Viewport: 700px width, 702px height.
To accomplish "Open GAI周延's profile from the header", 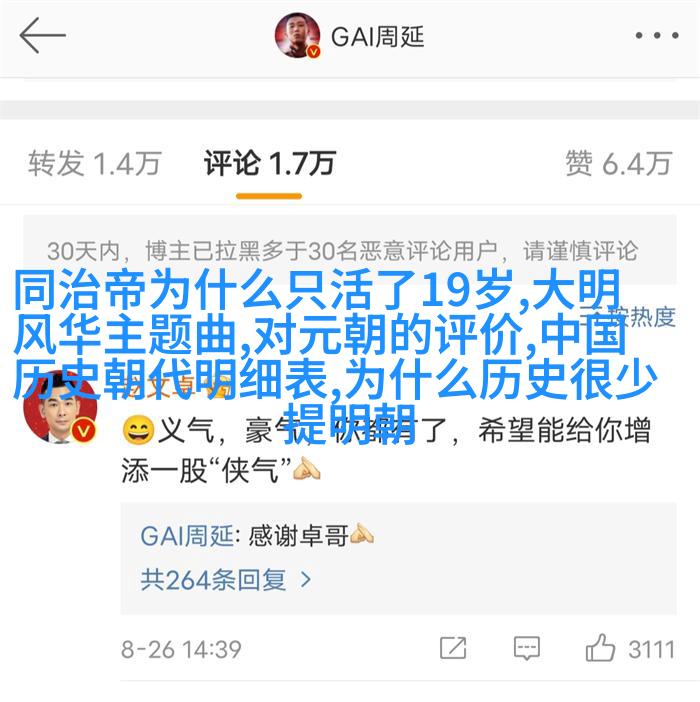I will pos(351,37).
